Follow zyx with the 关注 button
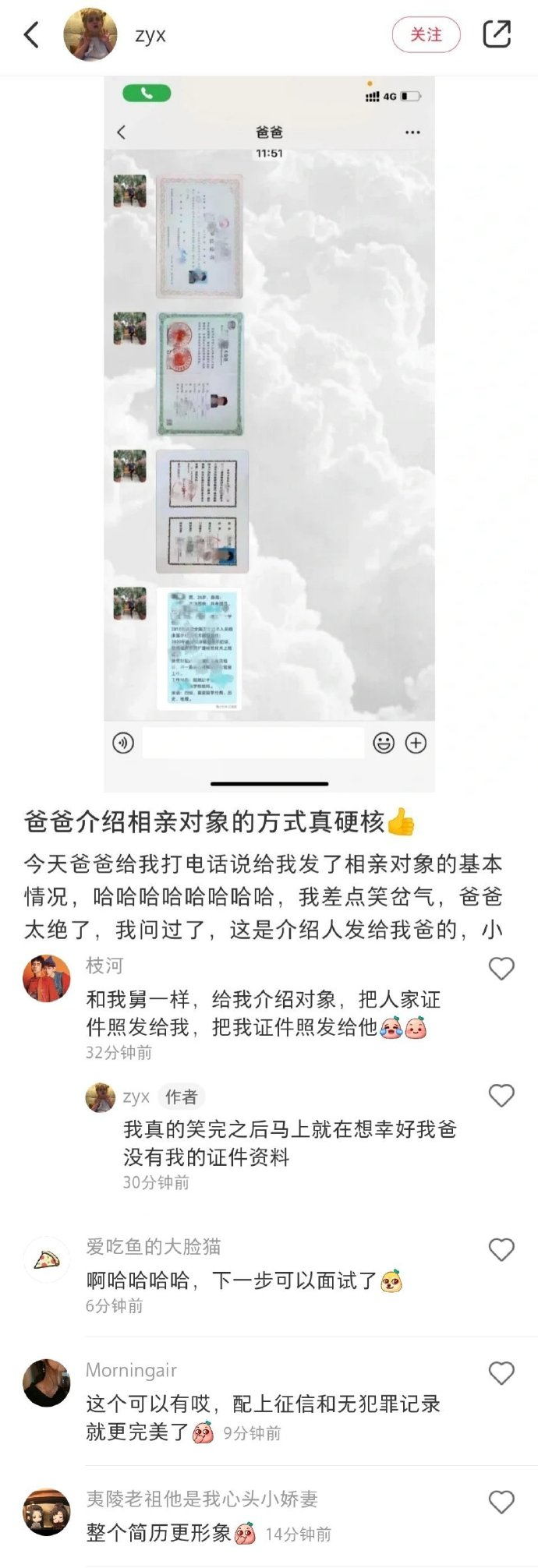 [426, 35]
